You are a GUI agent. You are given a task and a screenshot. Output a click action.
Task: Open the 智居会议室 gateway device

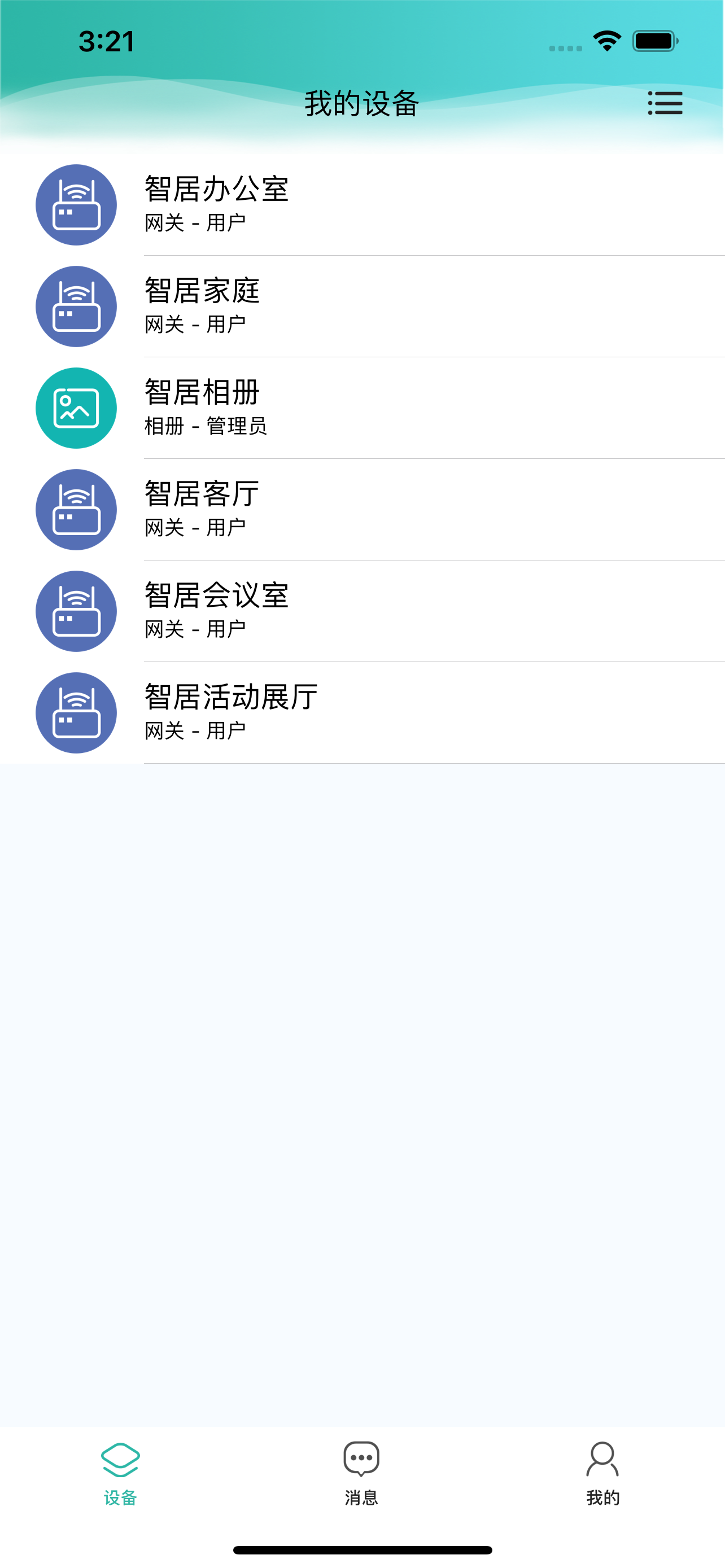tap(363, 611)
